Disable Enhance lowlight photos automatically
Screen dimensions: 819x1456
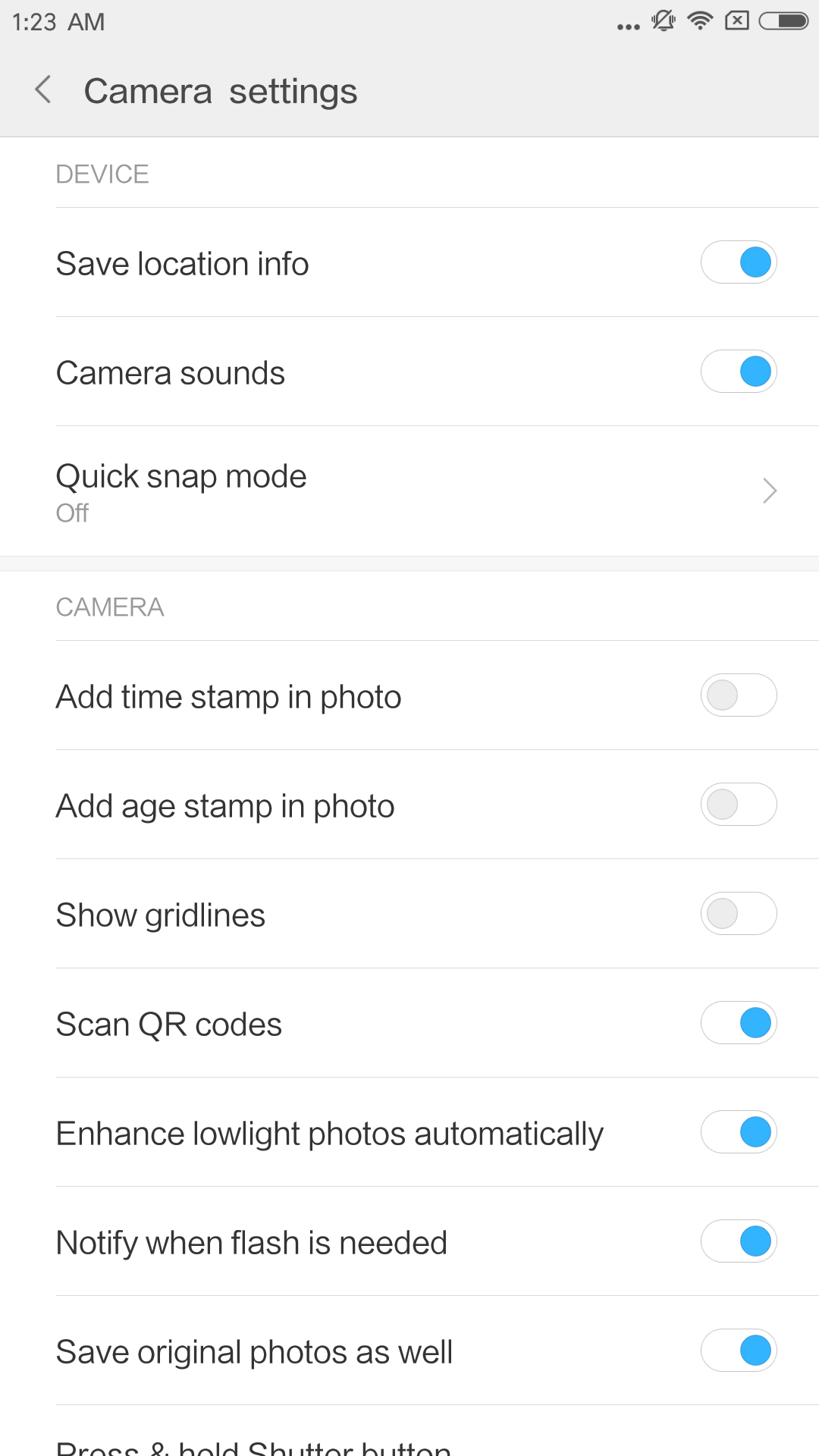(739, 1132)
